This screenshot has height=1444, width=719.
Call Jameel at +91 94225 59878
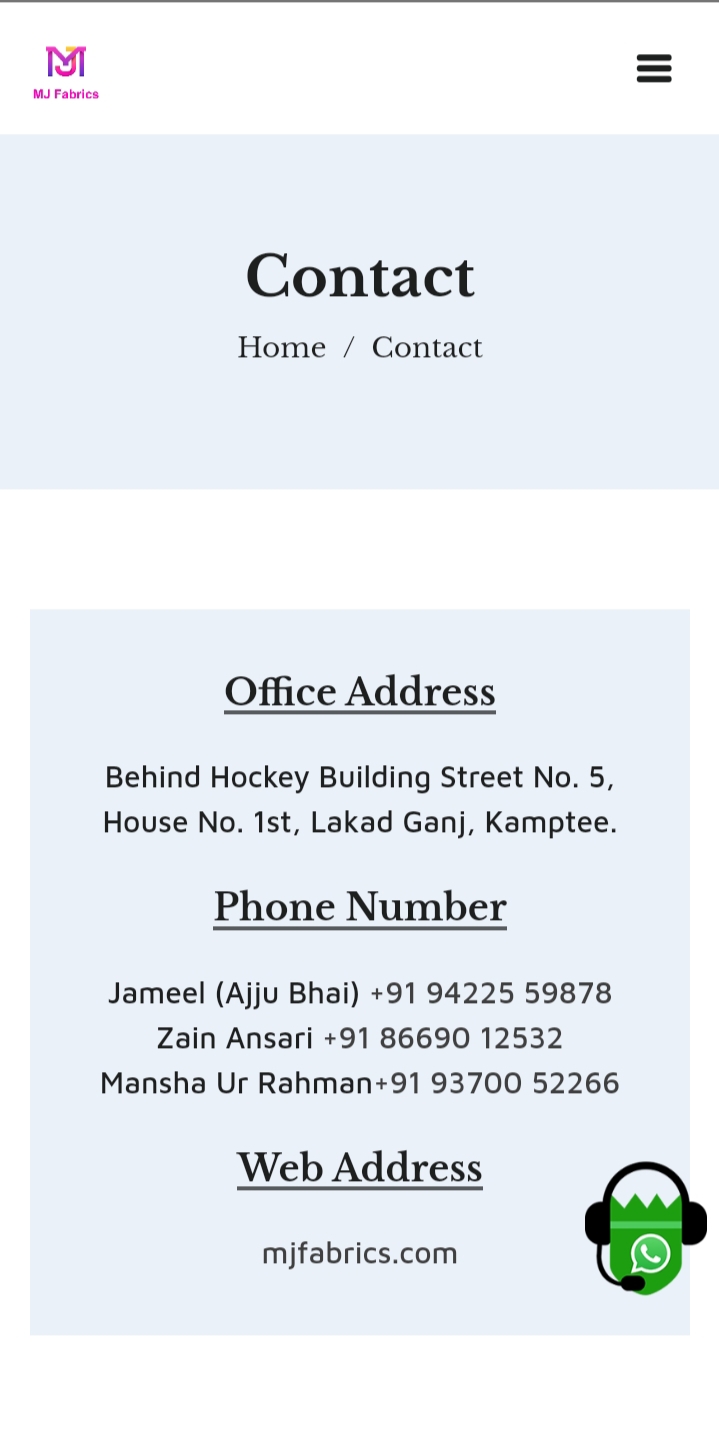pos(490,993)
